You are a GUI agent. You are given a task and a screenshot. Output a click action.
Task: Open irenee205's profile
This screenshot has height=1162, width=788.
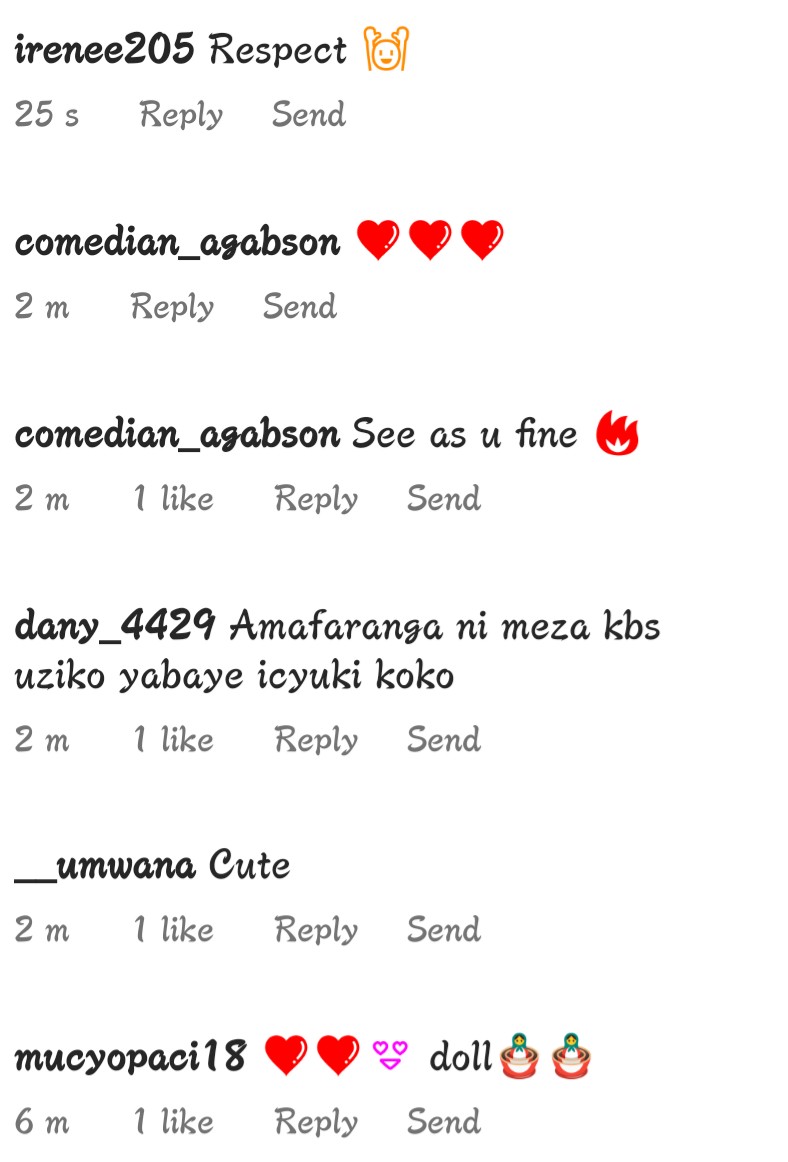coord(104,50)
